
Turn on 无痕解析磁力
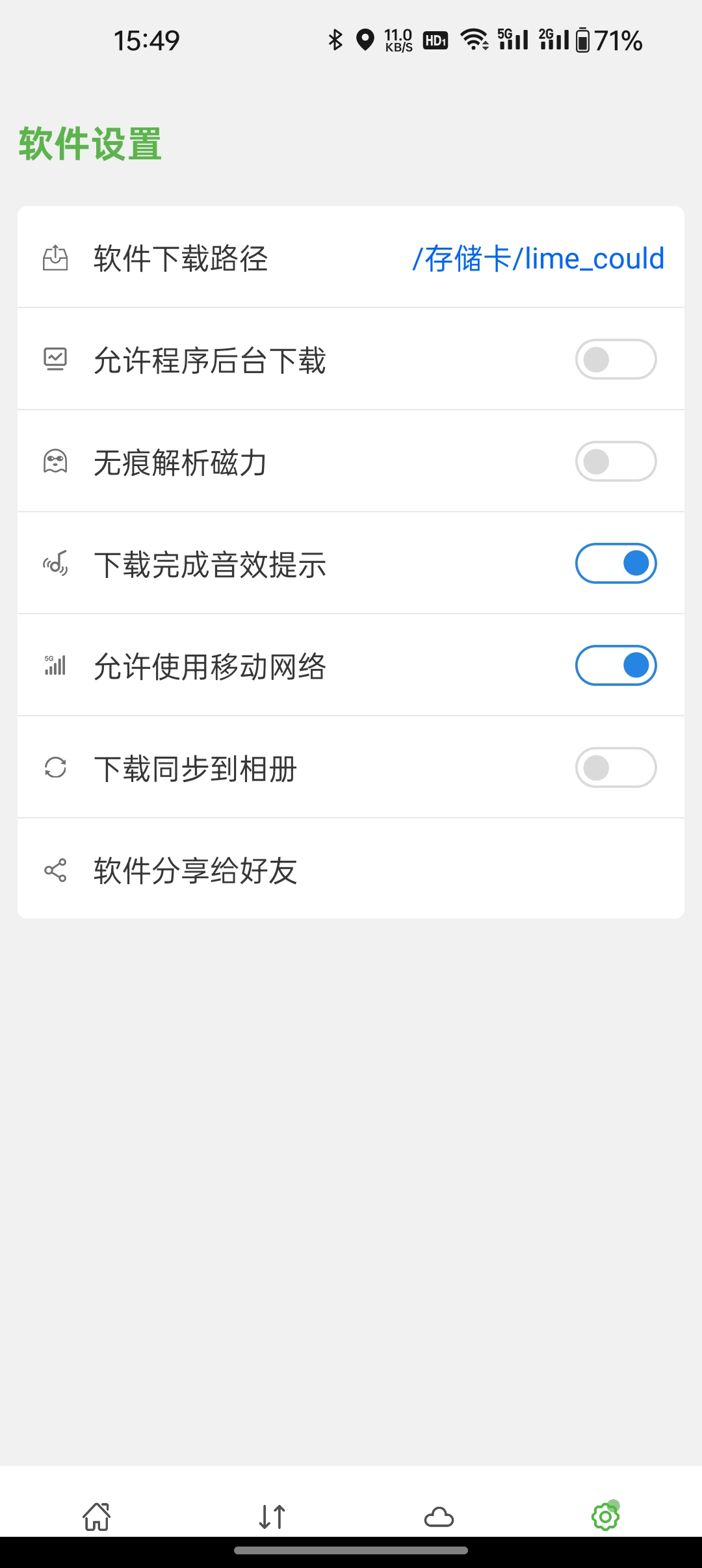[616, 460]
